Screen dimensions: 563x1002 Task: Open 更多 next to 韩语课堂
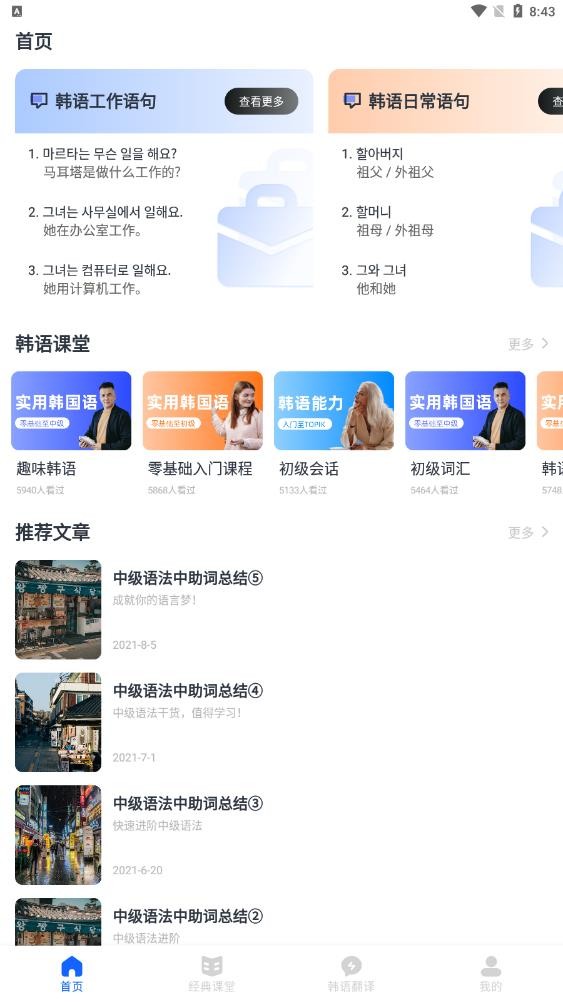click(528, 344)
